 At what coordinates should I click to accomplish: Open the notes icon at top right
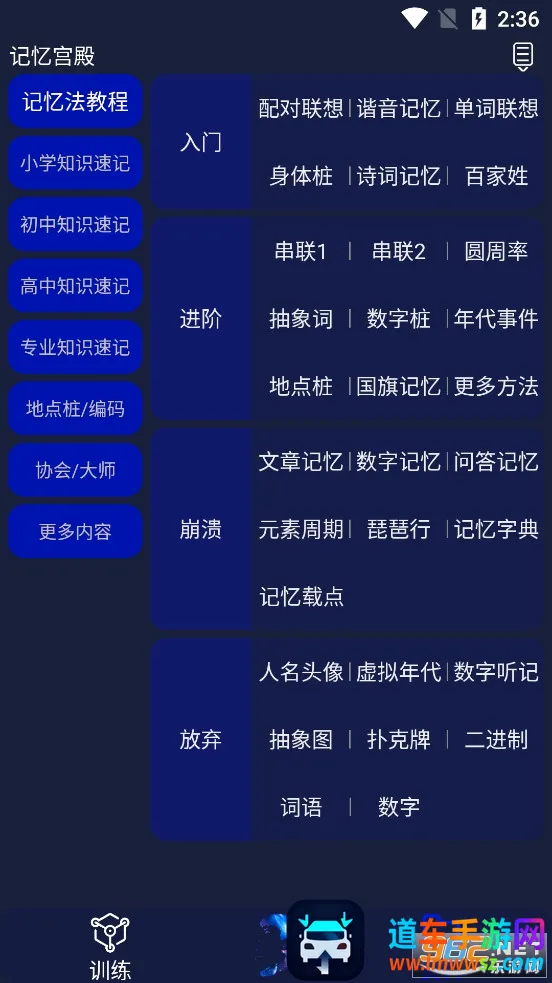(x=523, y=57)
